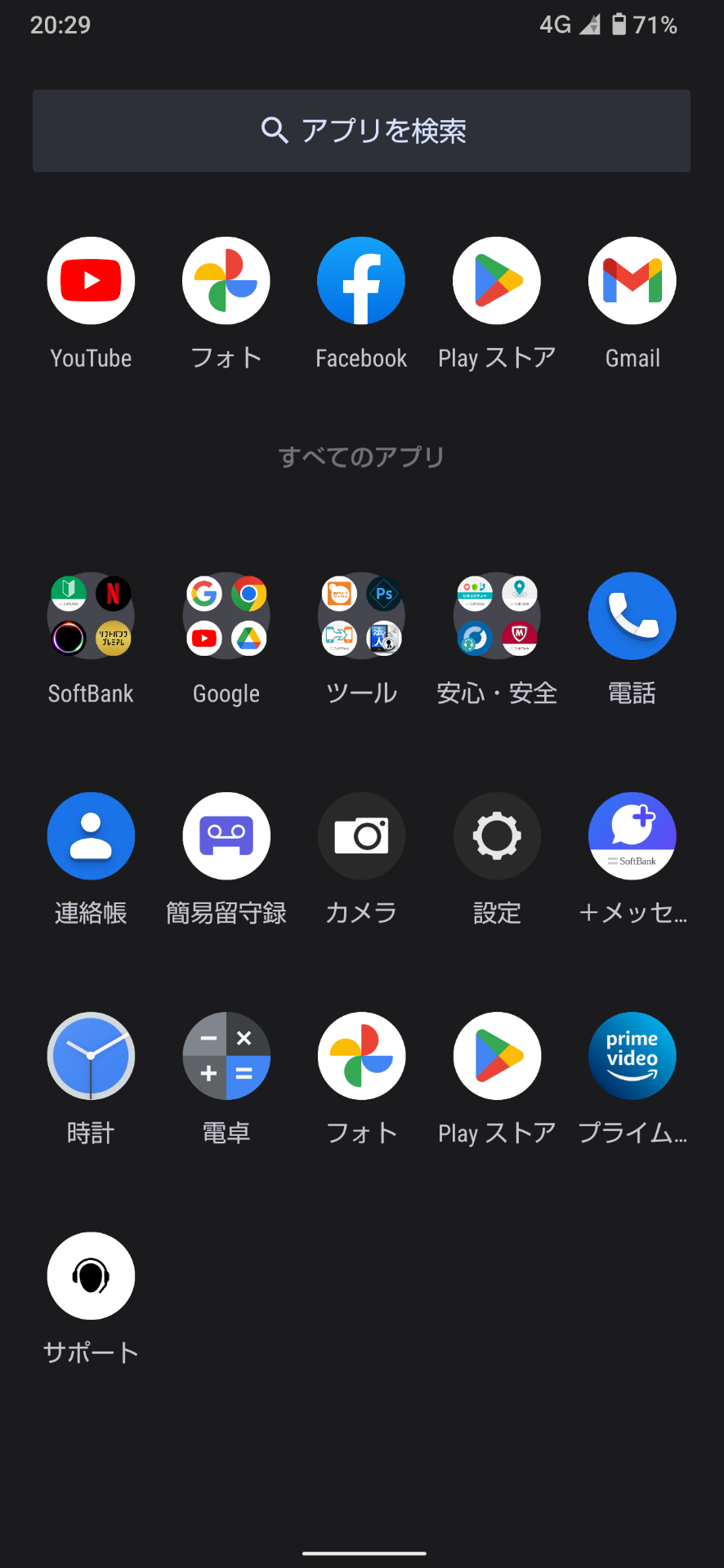Open the Google folder
Viewport: 724px width, 1568px height.
click(x=226, y=616)
